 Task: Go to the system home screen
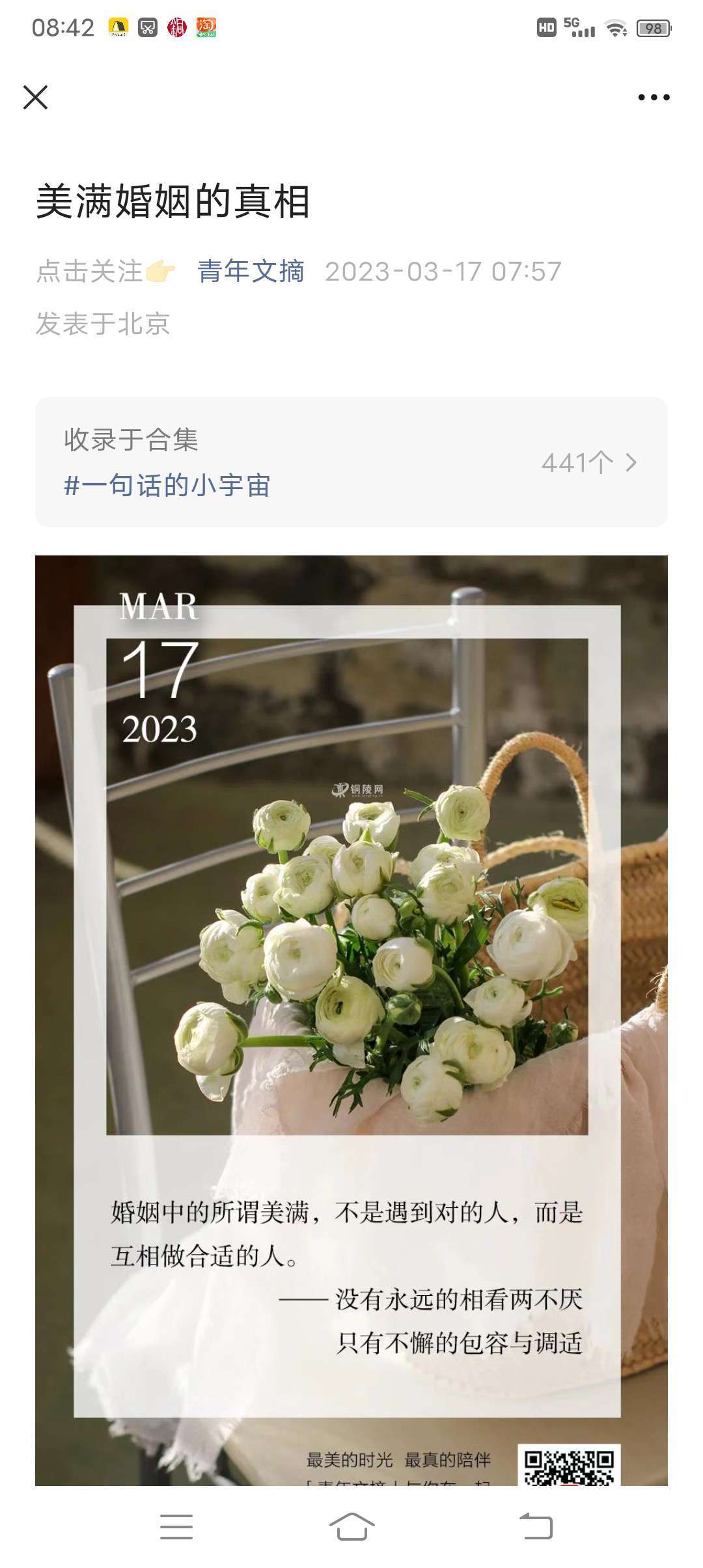tap(351, 1526)
